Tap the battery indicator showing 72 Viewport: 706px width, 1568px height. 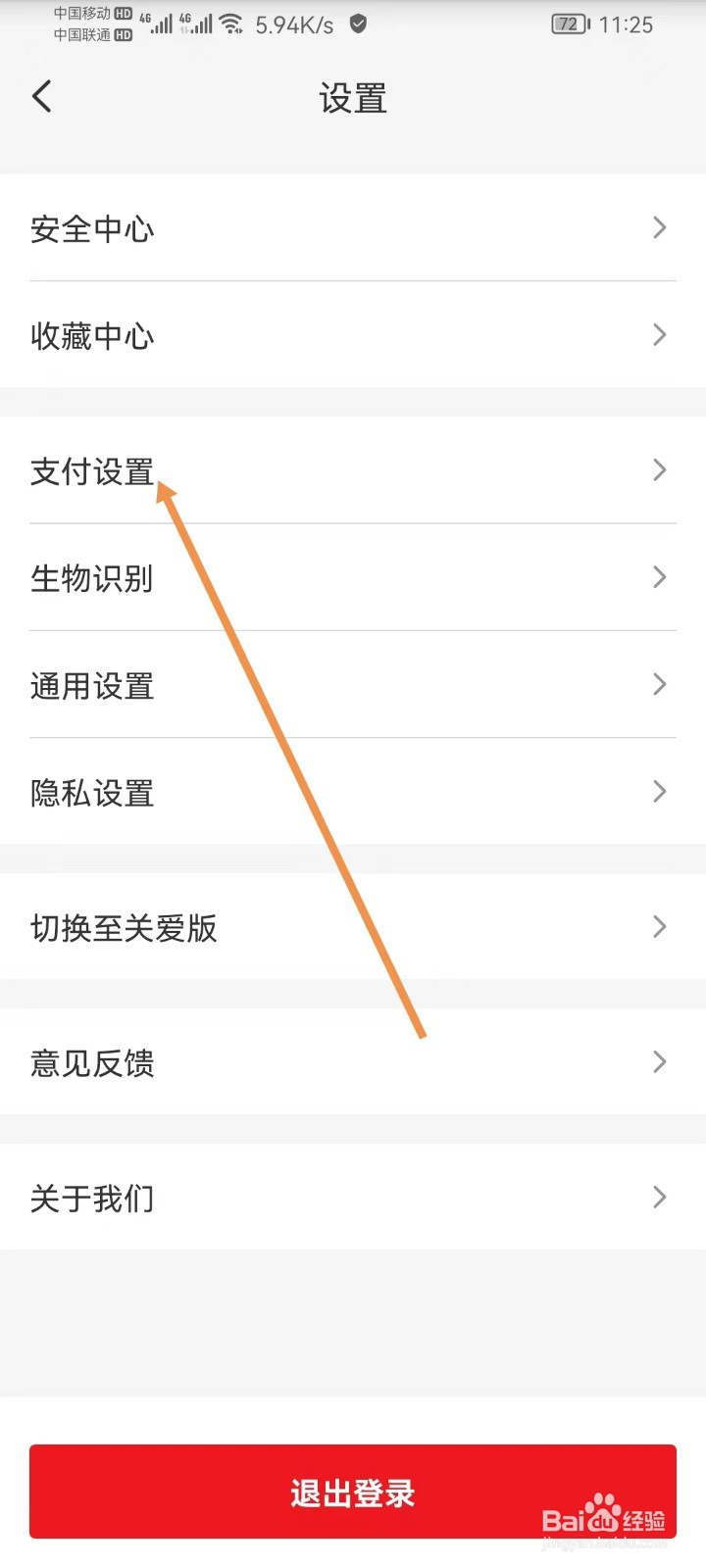(x=569, y=24)
